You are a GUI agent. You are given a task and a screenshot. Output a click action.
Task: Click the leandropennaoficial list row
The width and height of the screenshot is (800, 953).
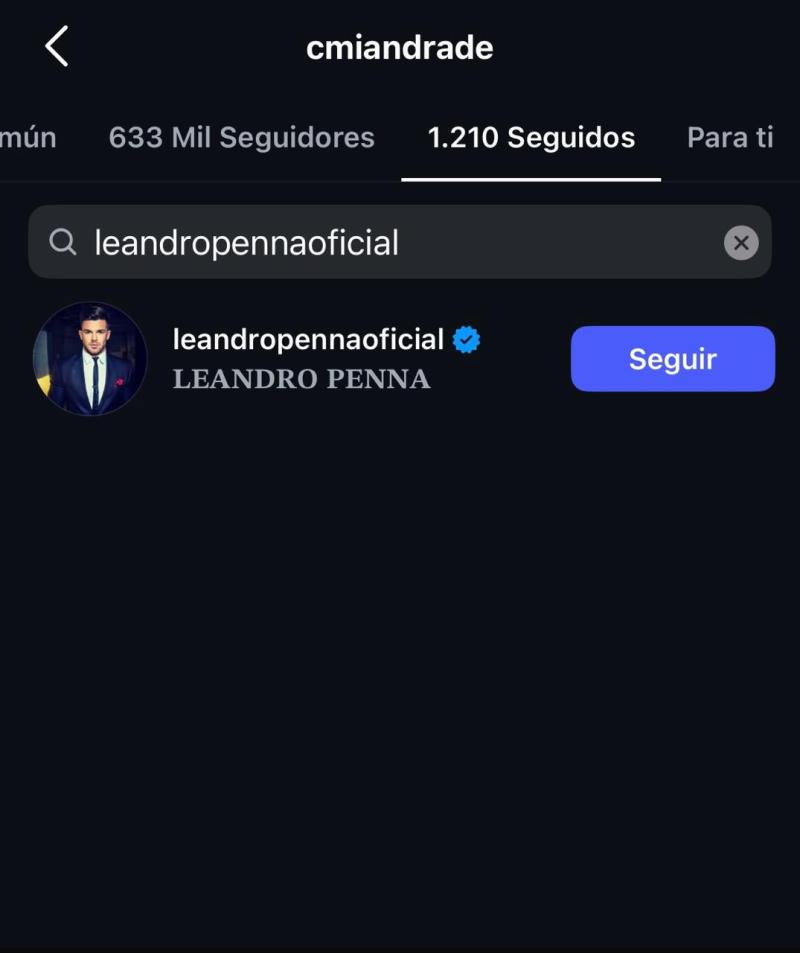(x=300, y=358)
